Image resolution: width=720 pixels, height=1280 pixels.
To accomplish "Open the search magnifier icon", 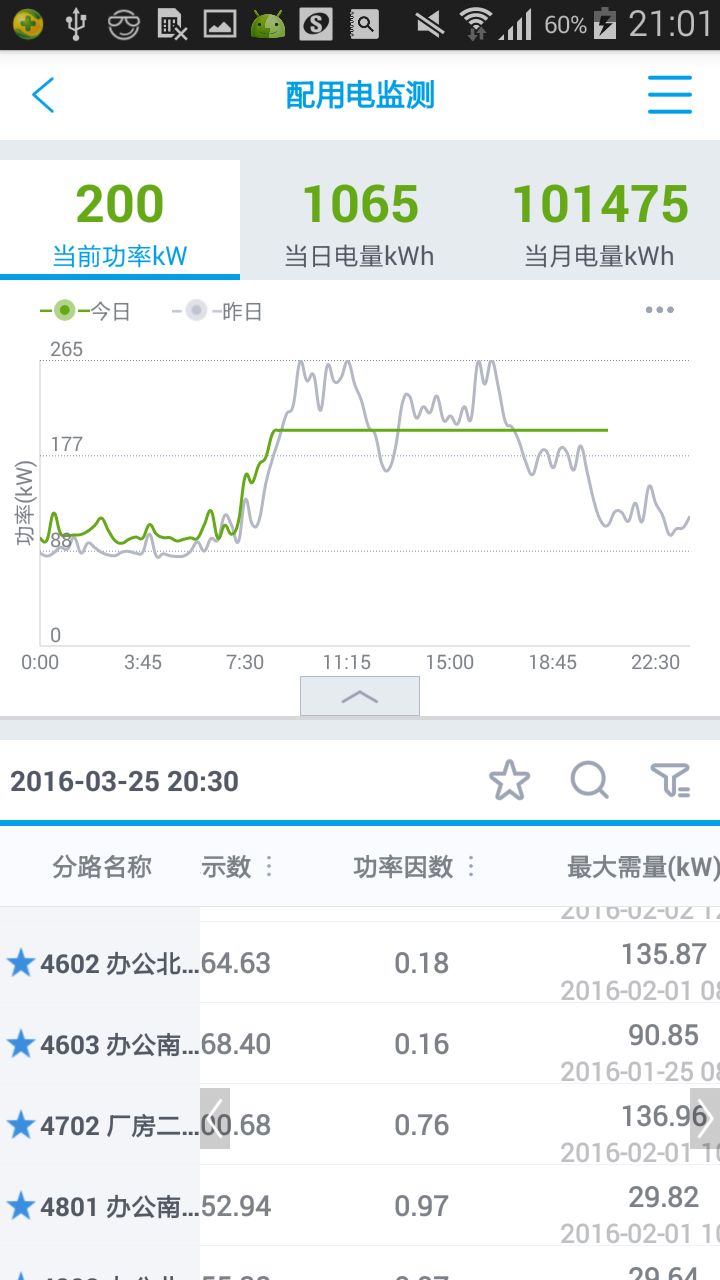I will (x=590, y=781).
